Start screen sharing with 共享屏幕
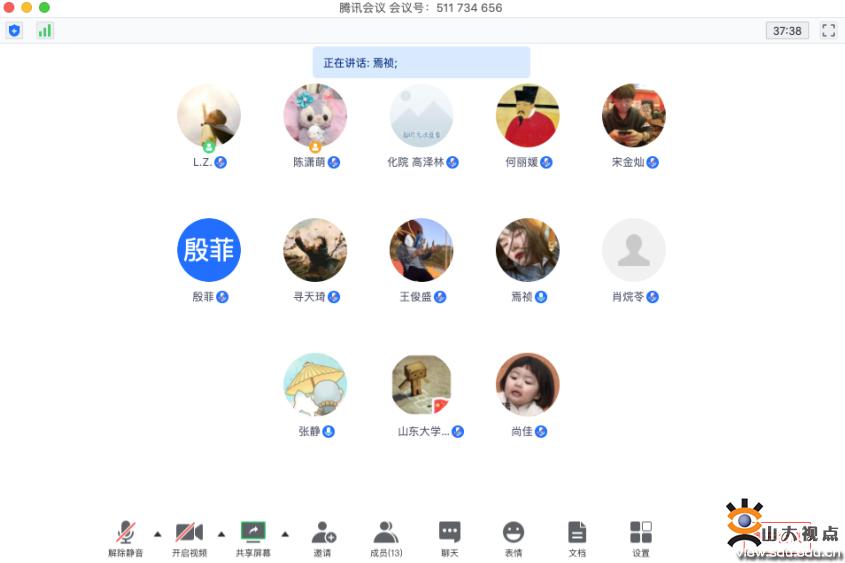This screenshot has height=563, width=845. click(253, 533)
